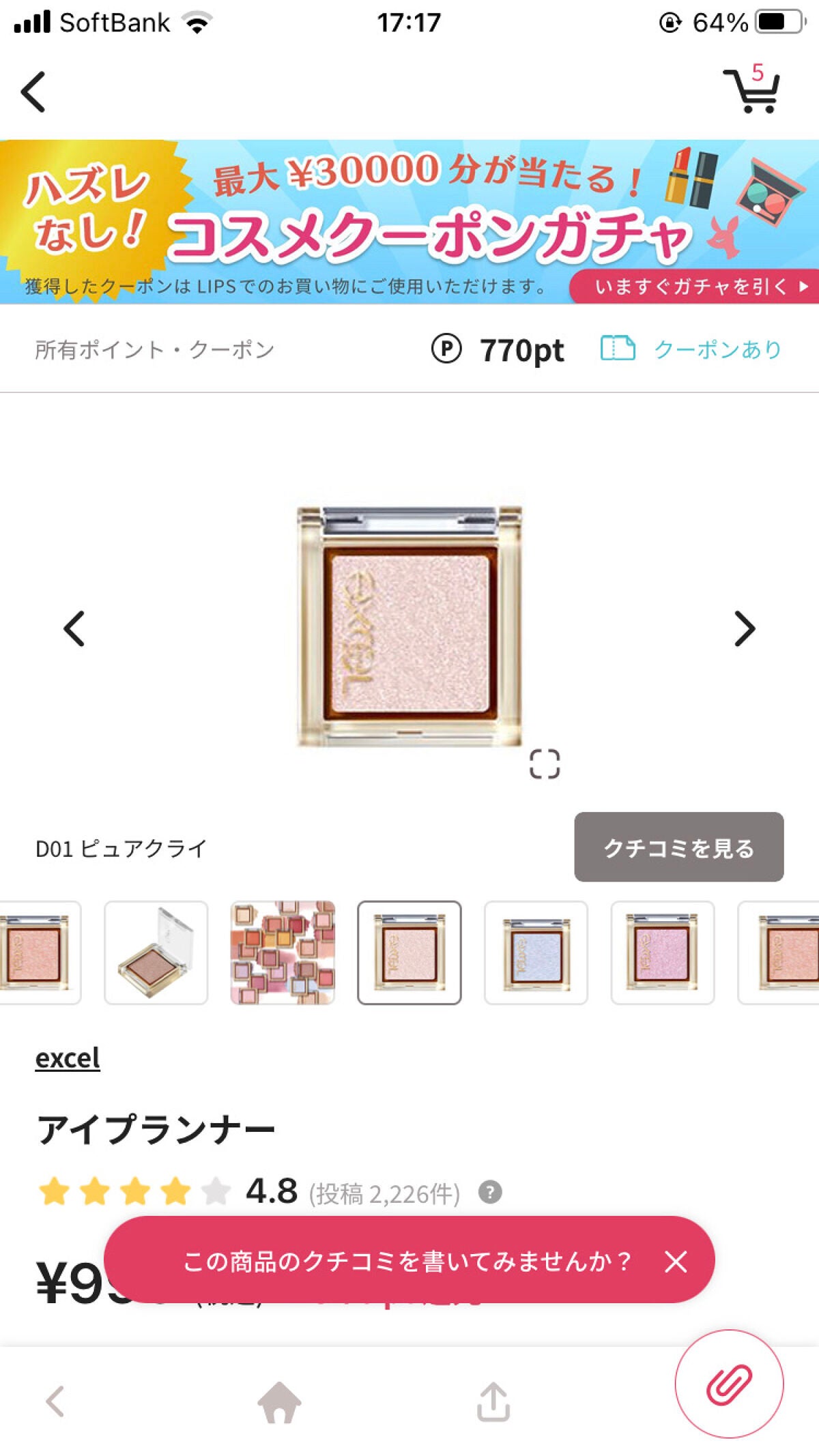Image resolution: width=819 pixels, height=1456 pixels.
Task: Select the light blue eyeshadow thumbnail
Action: pos(536,952)
